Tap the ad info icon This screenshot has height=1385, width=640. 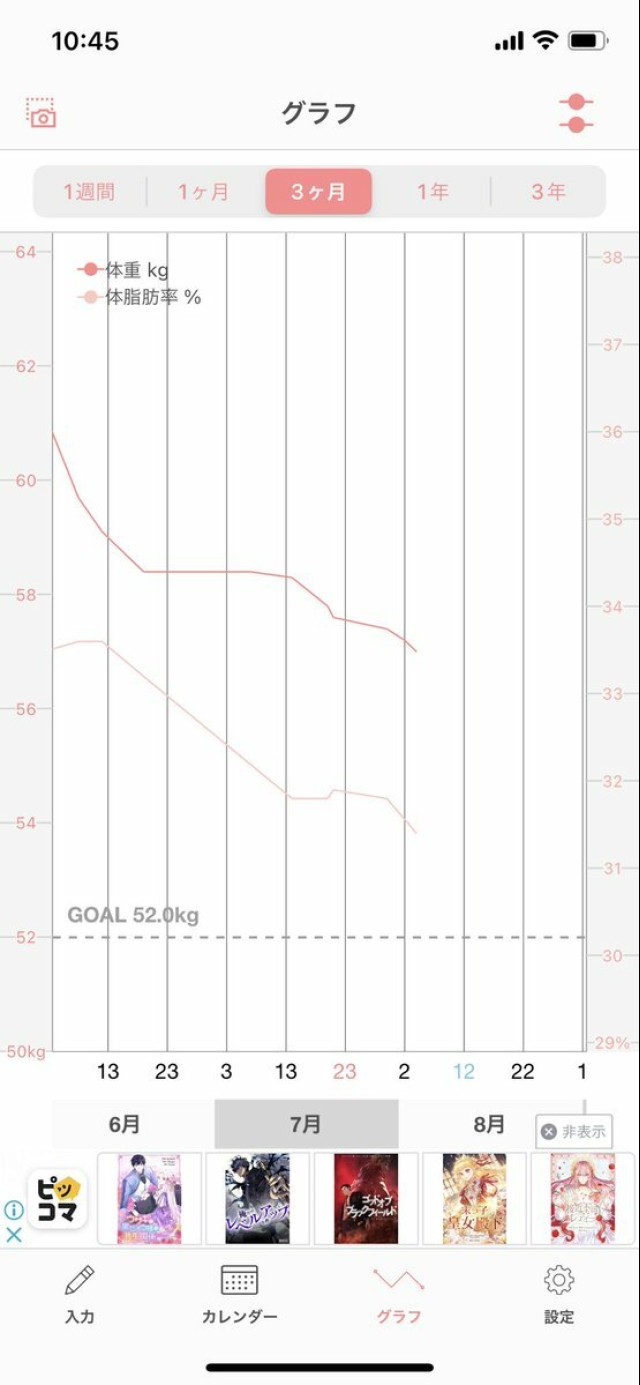[x=13, y=1210]
